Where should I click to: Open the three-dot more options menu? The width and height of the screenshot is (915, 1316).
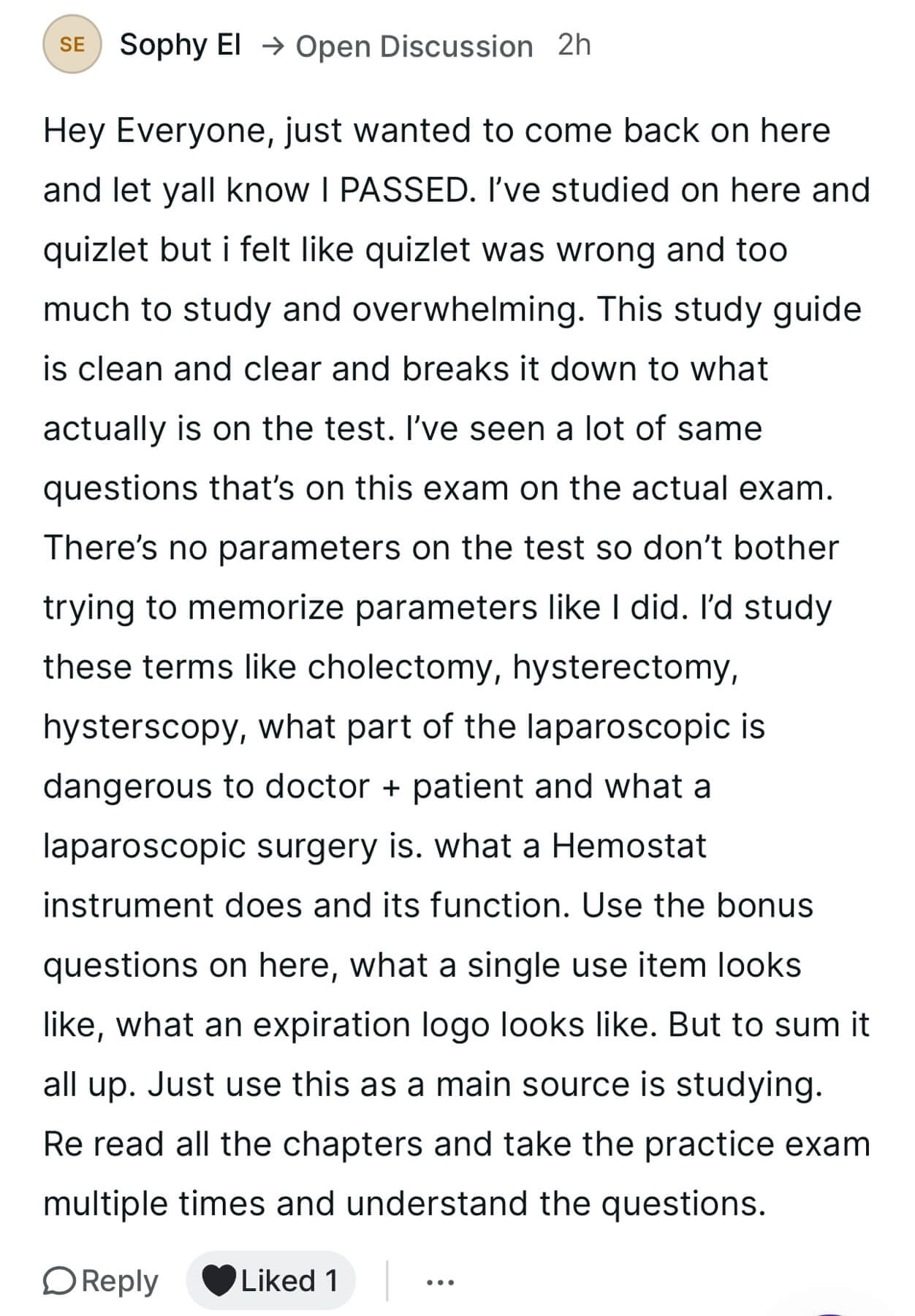[440, 1282]
